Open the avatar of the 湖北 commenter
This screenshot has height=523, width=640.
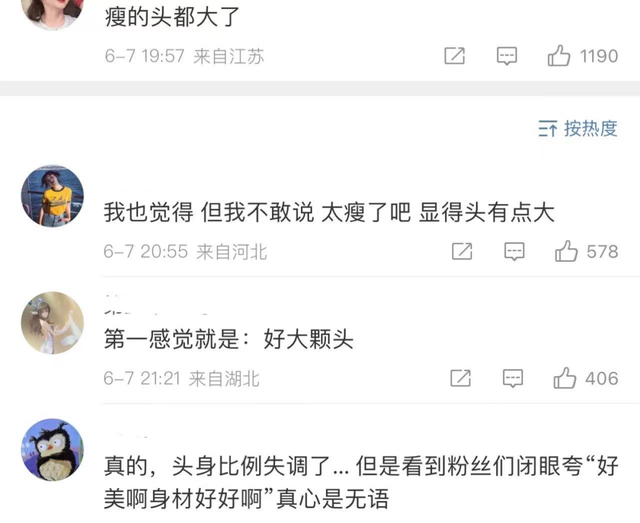(52, 323)
